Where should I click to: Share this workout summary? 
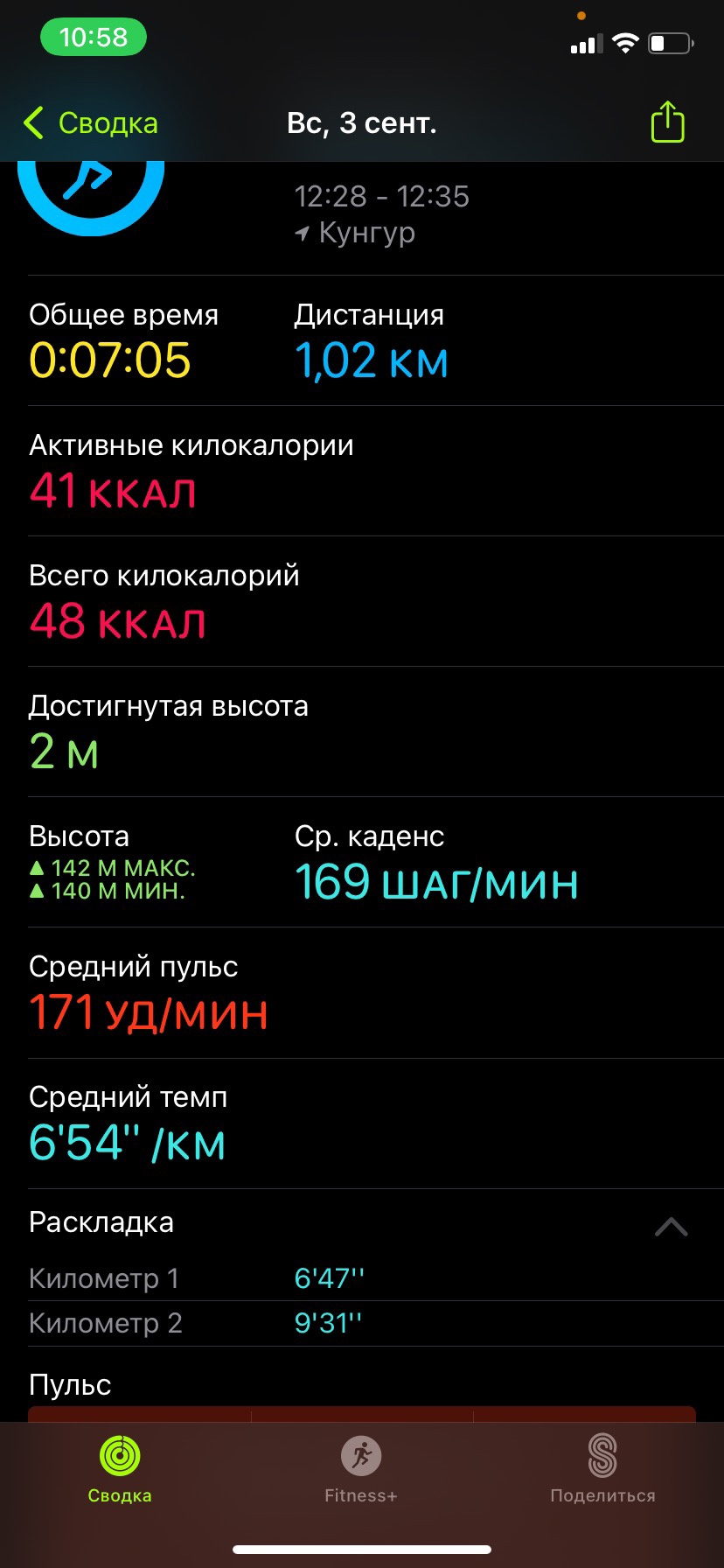667,122
